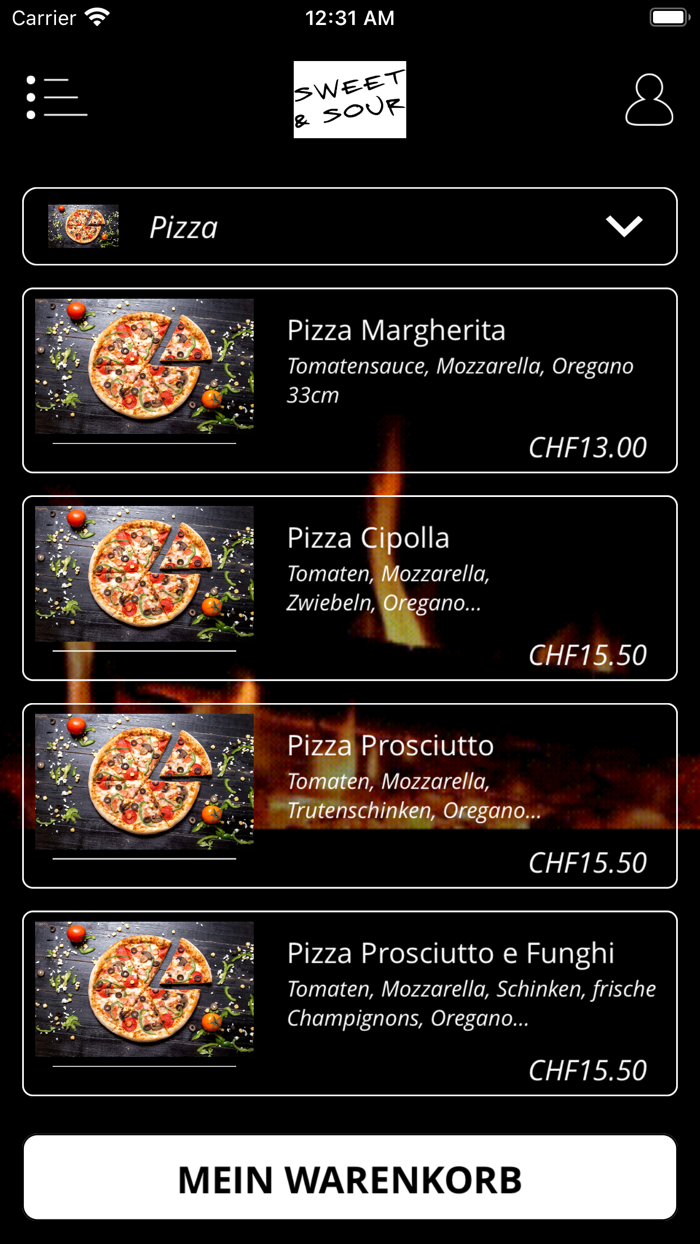The height and width of the screenshot is (1244, 700).
Task: Open Pizza Prosciutto with Trutenschinken
Action: coord(350,796)
